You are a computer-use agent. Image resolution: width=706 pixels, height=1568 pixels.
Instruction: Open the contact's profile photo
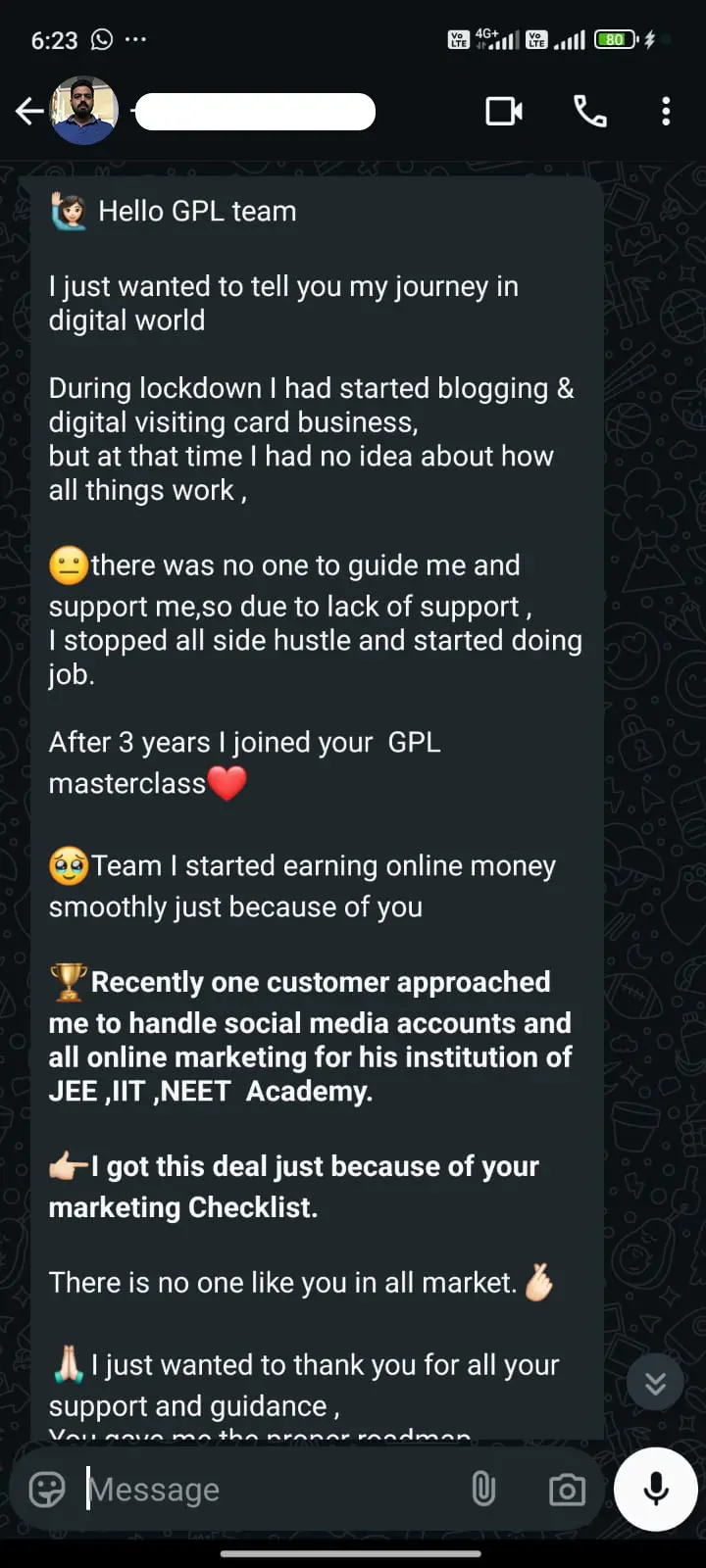point(84,112)
